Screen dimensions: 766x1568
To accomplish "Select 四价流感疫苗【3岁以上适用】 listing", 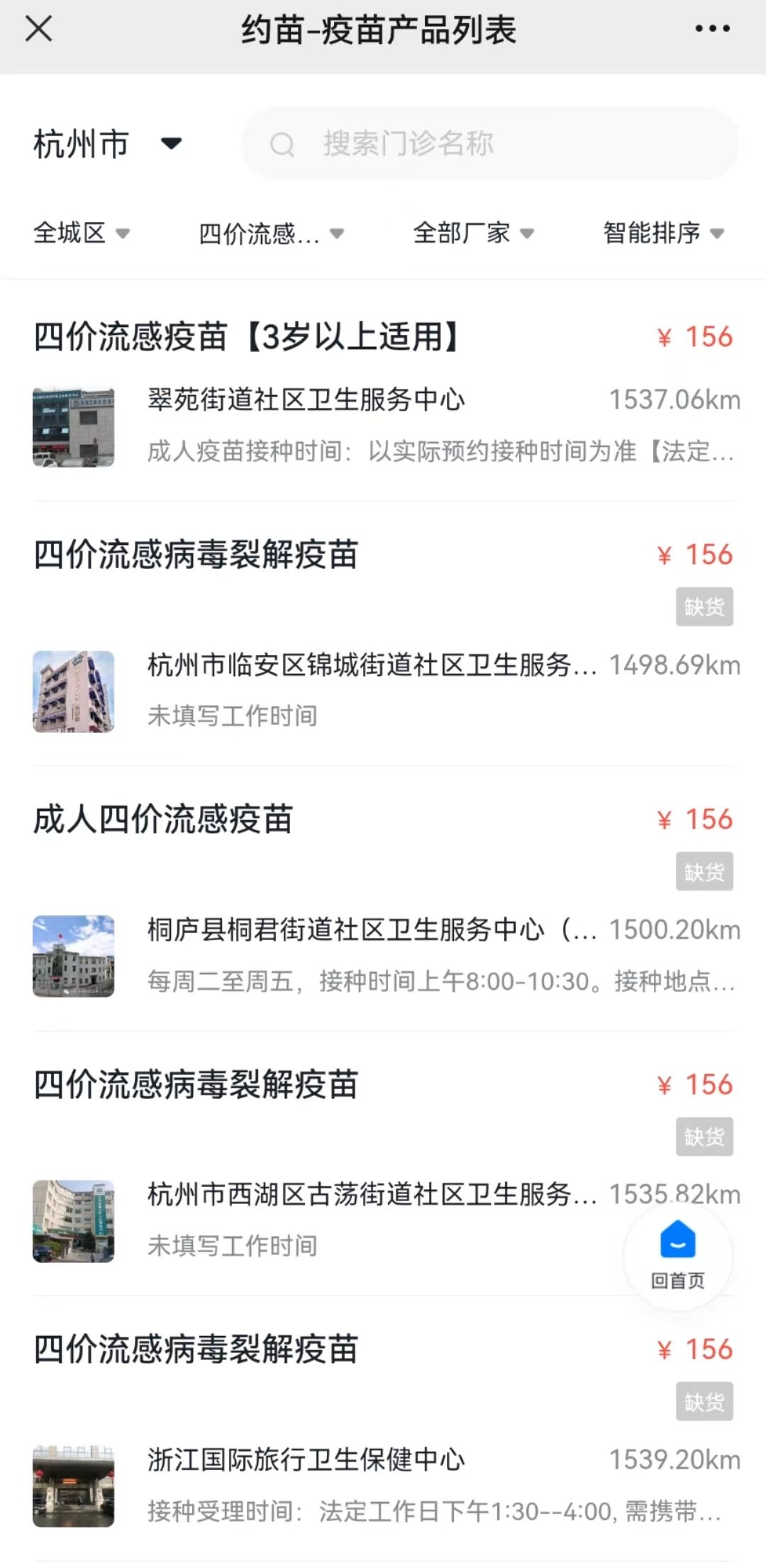I will click(248, 337).
